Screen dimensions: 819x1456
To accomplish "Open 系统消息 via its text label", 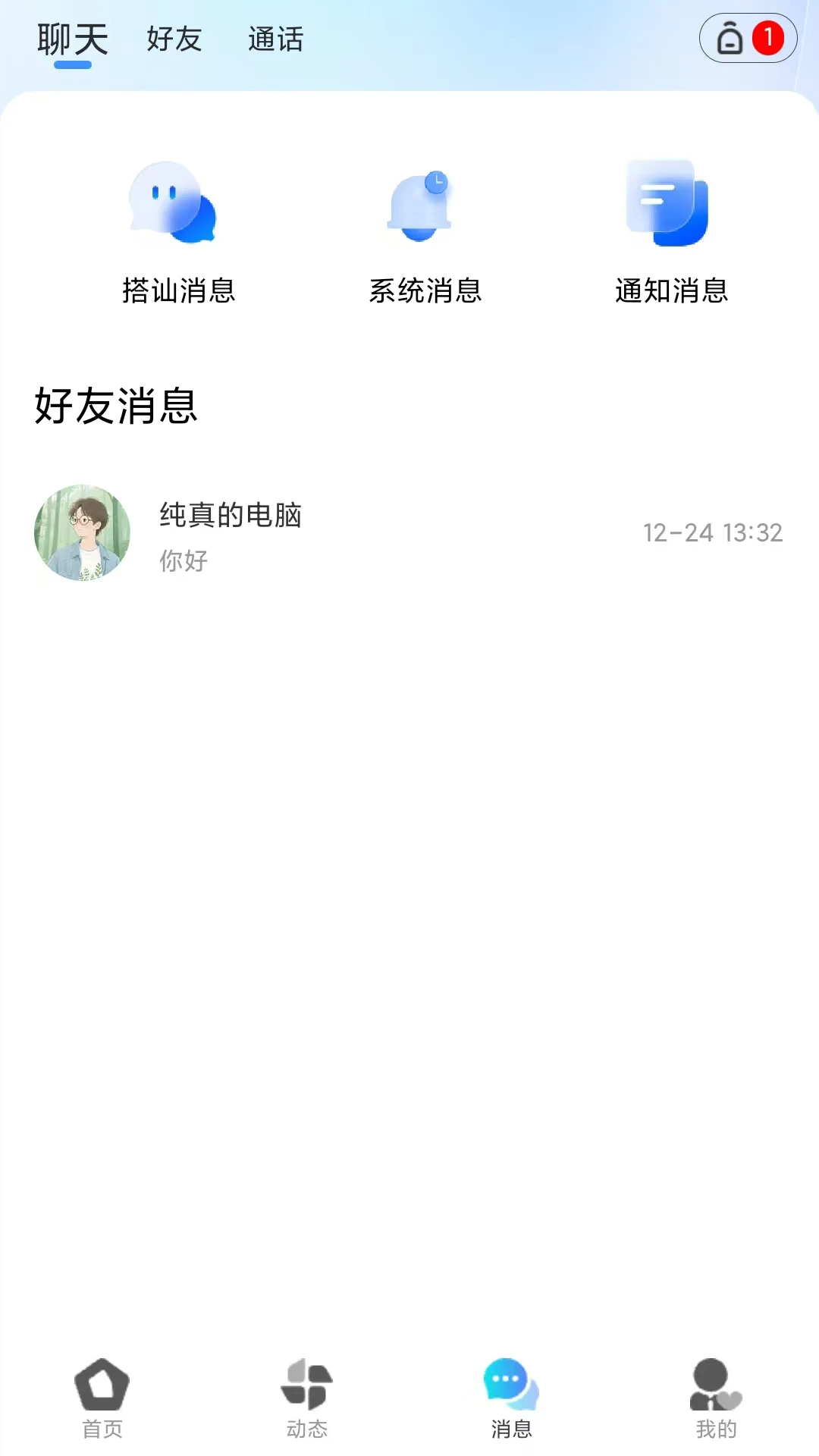I will click(425, 290).
